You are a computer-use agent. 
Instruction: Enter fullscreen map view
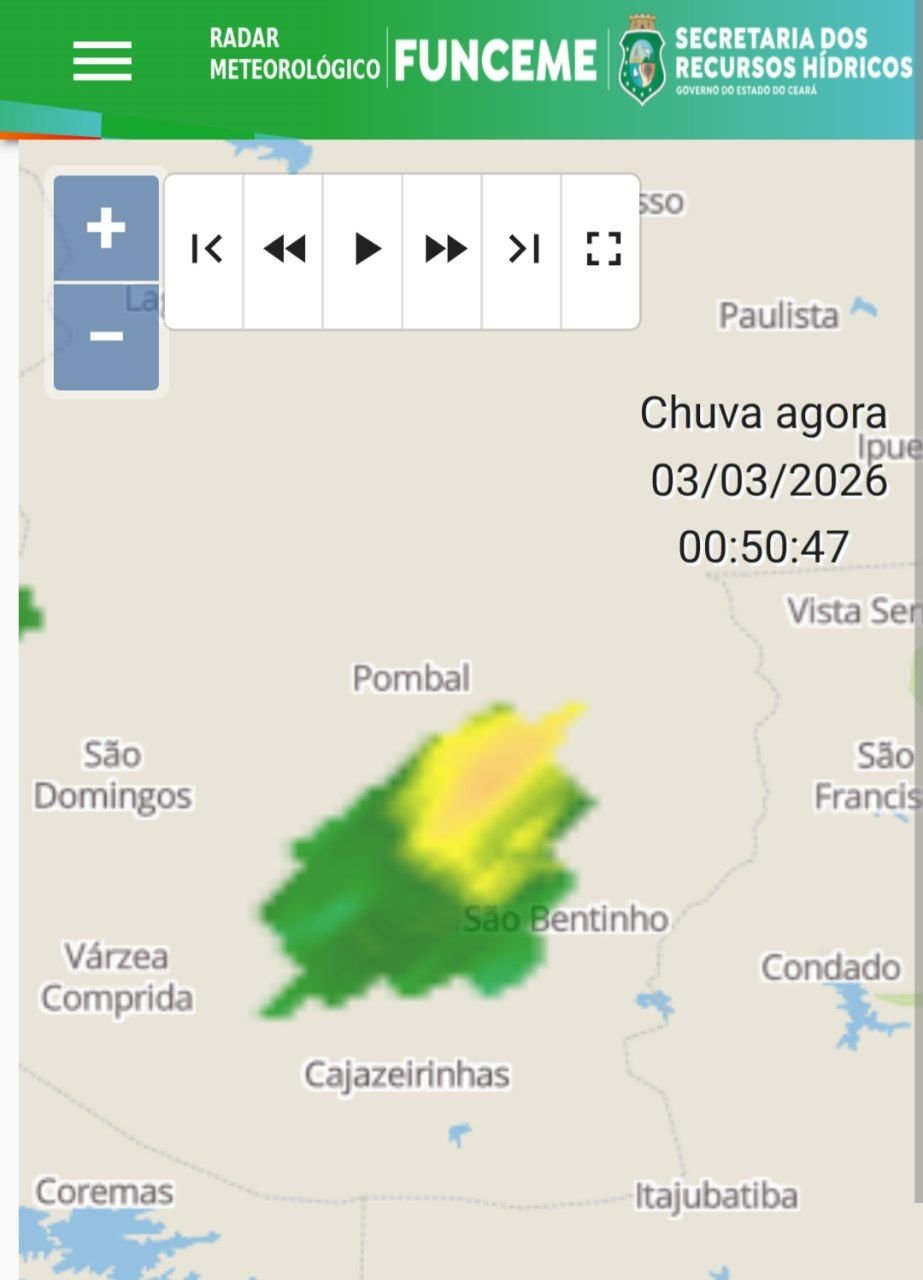pyautogui.click(x=602, y=249)
